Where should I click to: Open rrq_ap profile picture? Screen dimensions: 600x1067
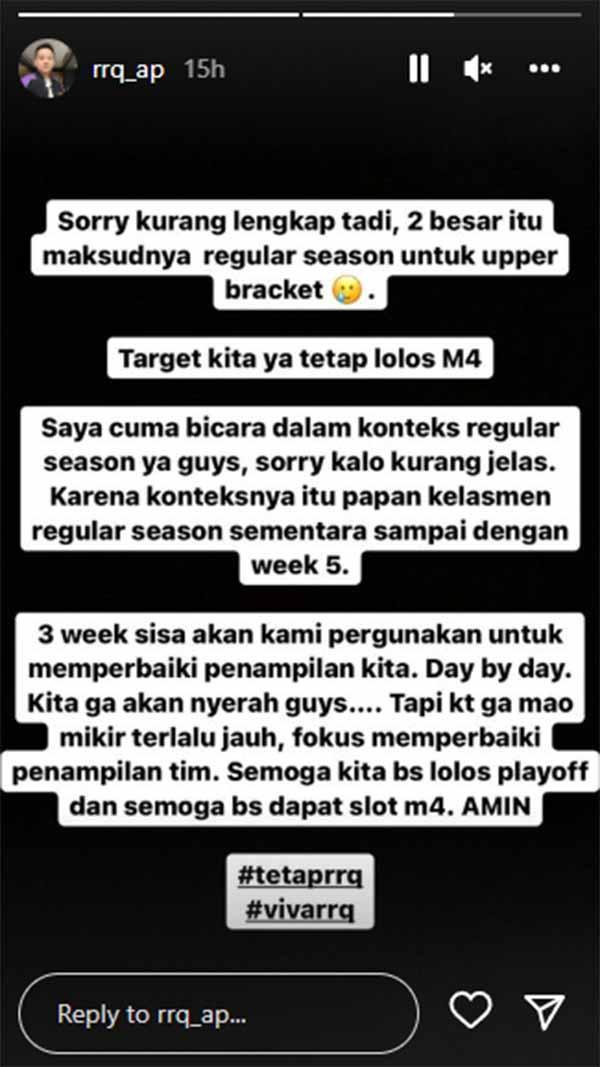click(48, 69)
